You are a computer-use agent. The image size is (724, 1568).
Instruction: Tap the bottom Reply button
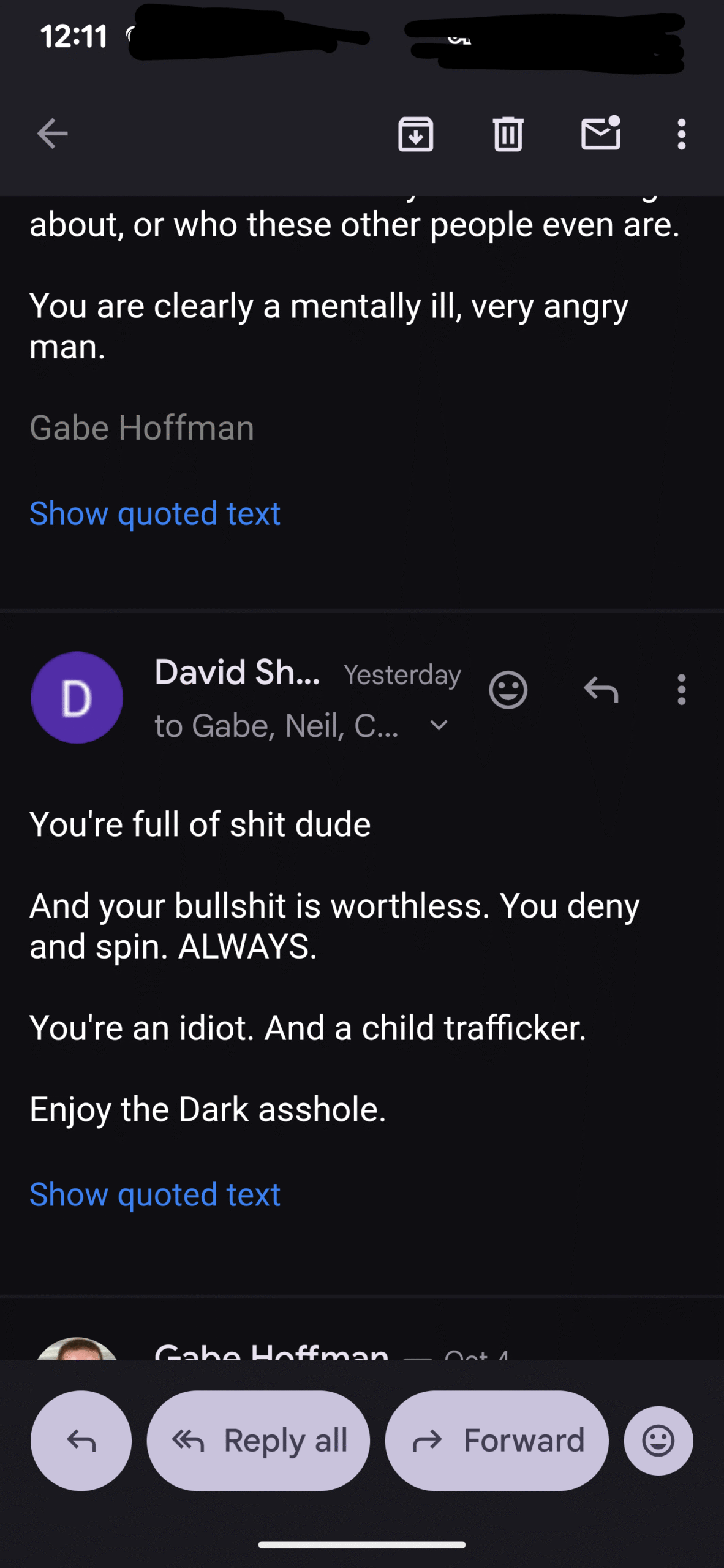81,1441
